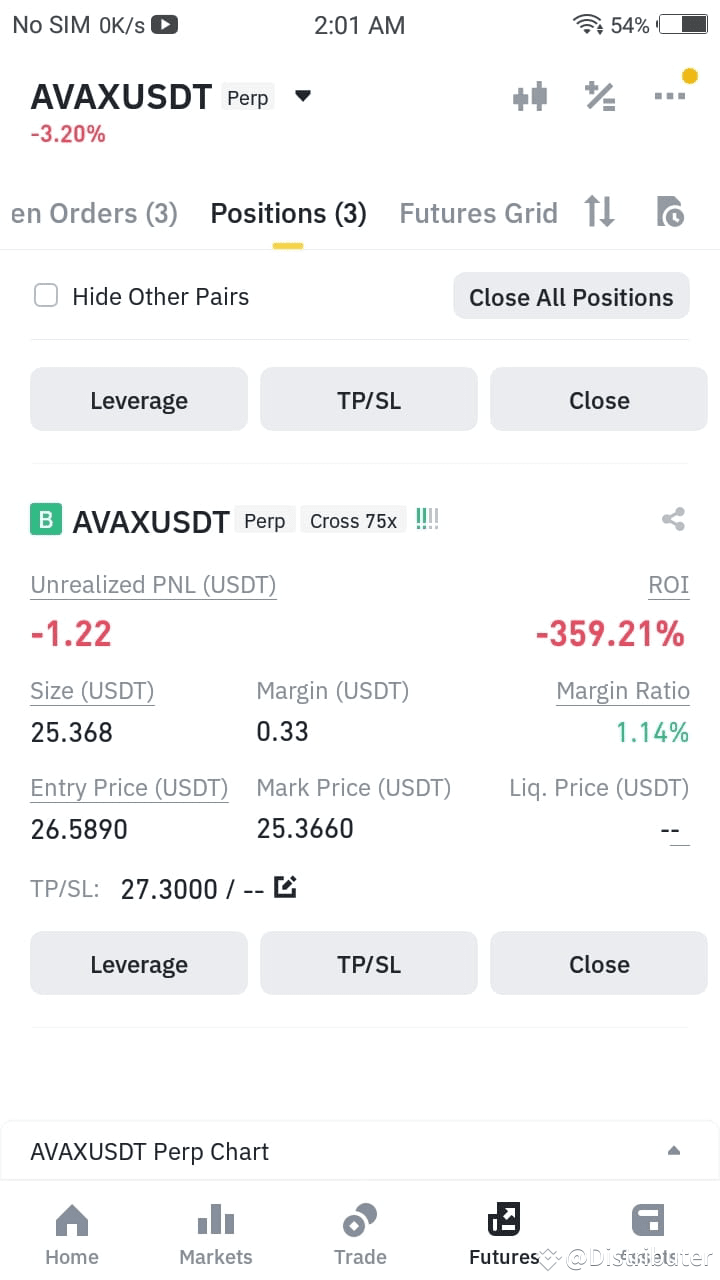Open the order history document icon
Viewport: 720px width, 1280px height.
(x=669, y=212)
